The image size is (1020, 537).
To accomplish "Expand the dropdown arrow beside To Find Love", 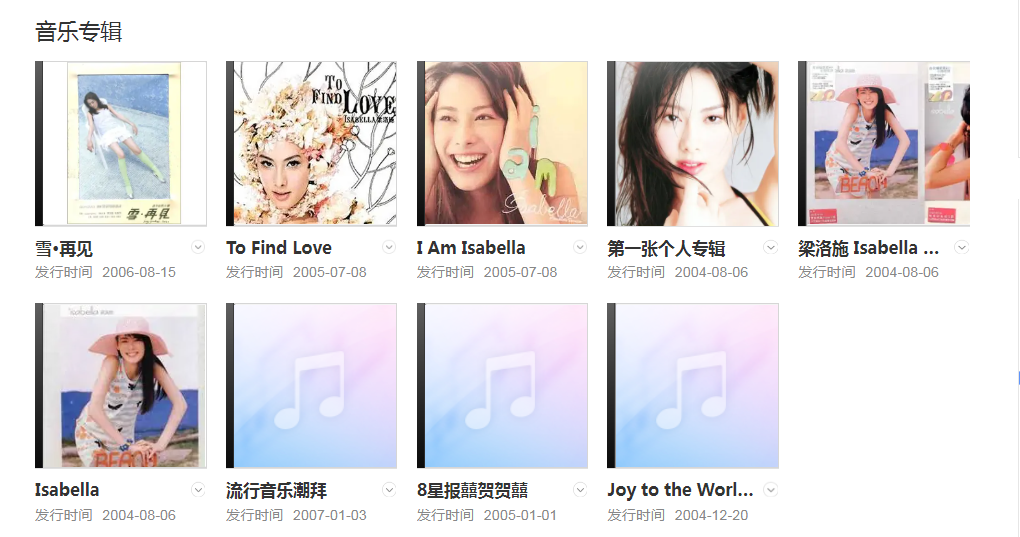I will [389, 247].
